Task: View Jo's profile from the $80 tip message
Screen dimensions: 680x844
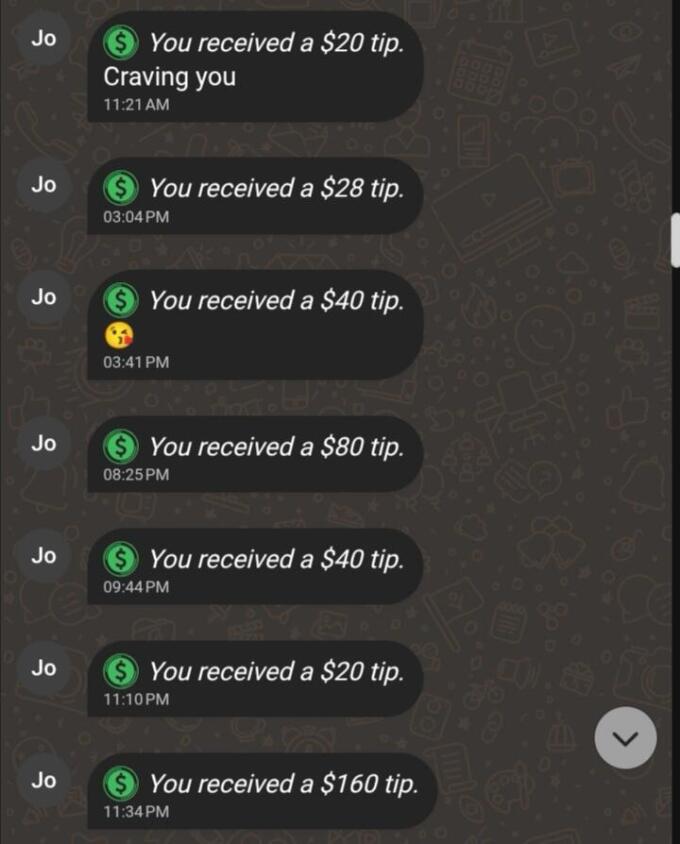Action: pyautogui.click(x=43, y=443)
